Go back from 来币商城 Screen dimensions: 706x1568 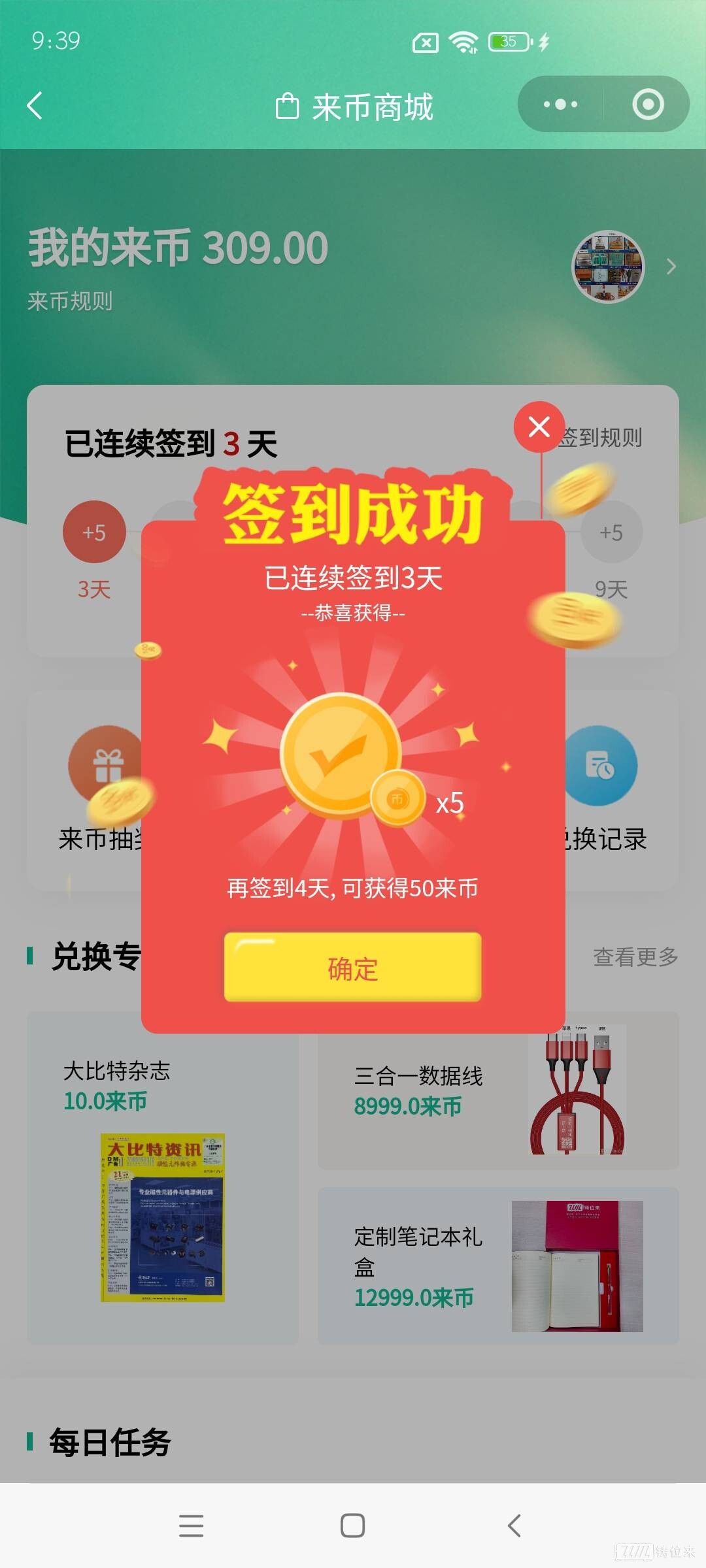pos(35,106)
